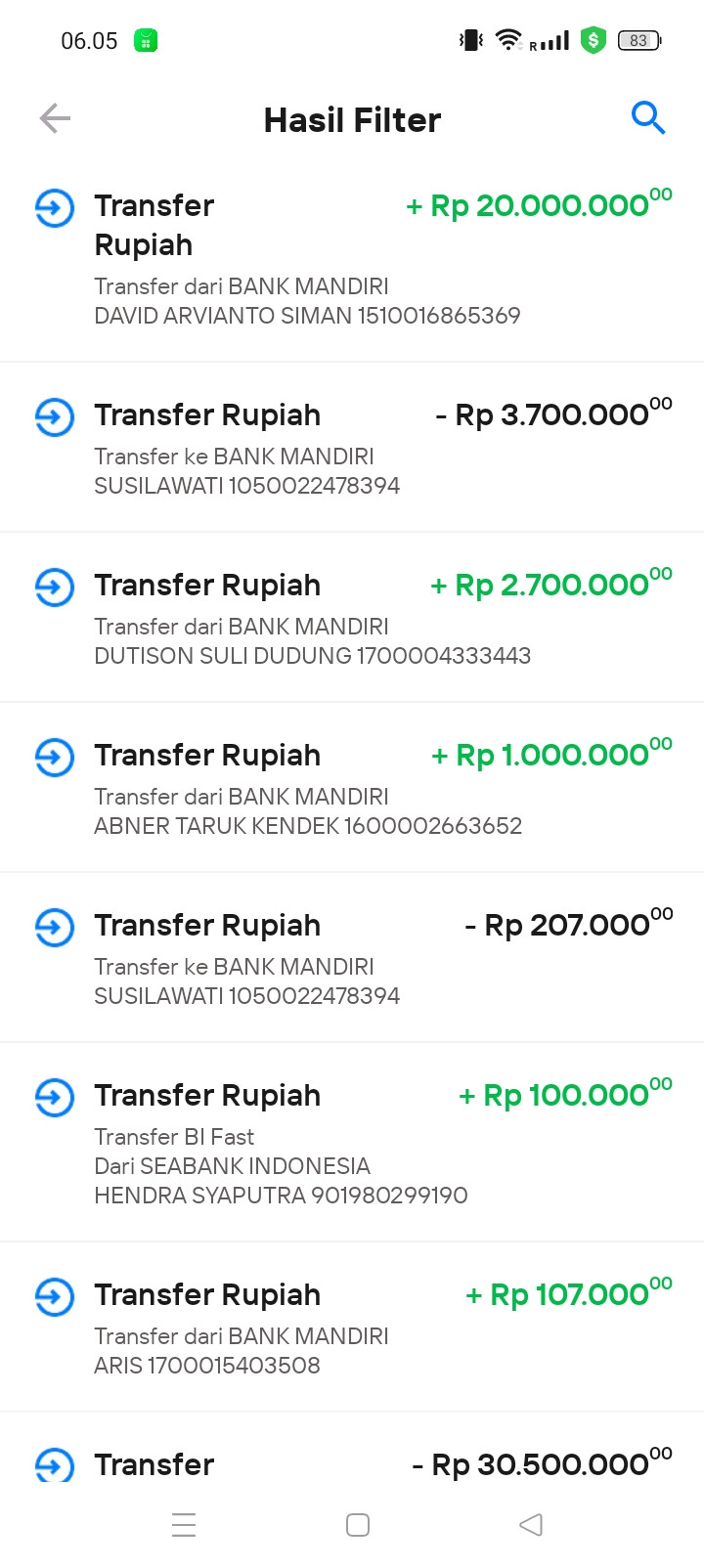Open search with the magnifier icon
Image resolution: width=704 pixels, height=1568 pixels.
pos(647,118)
